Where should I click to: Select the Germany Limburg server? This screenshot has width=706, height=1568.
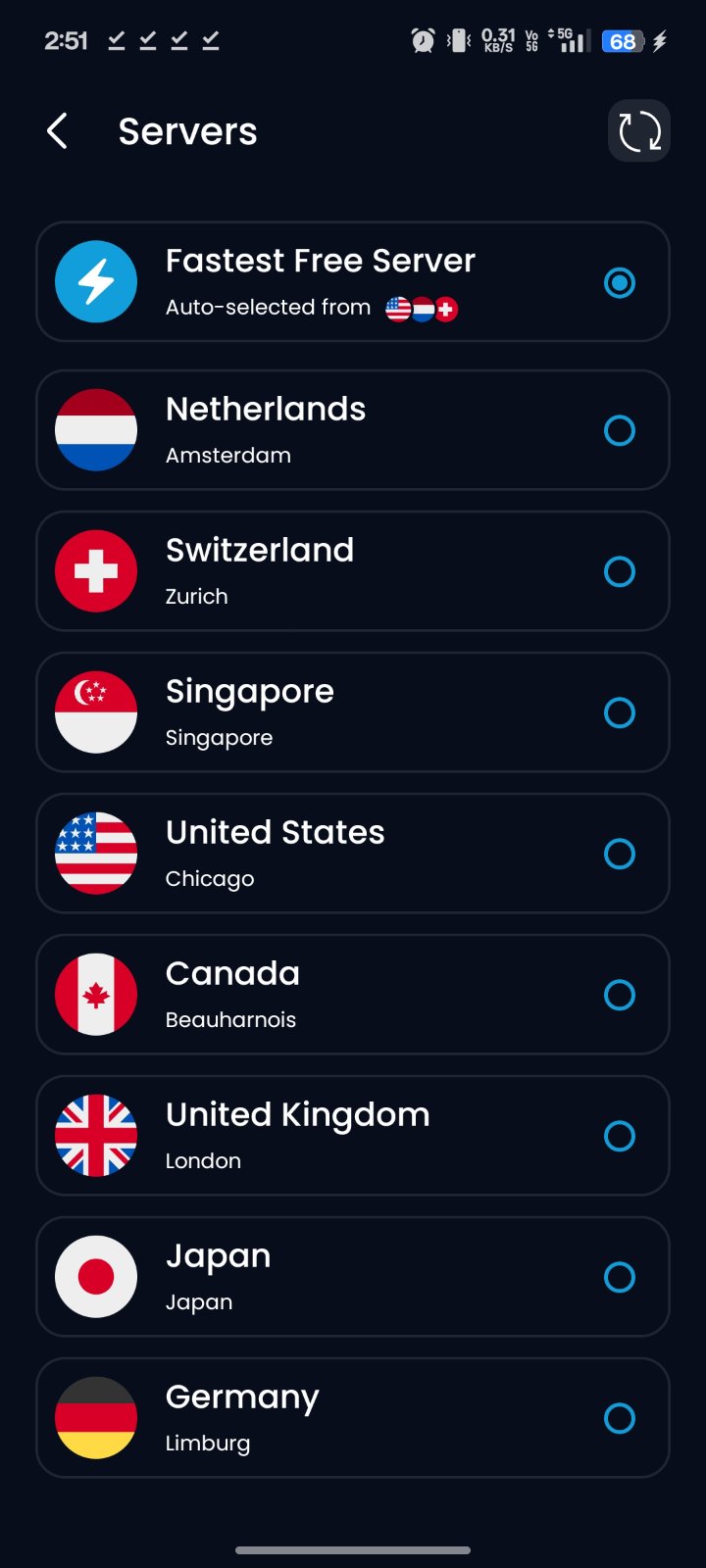[353, 1418]
